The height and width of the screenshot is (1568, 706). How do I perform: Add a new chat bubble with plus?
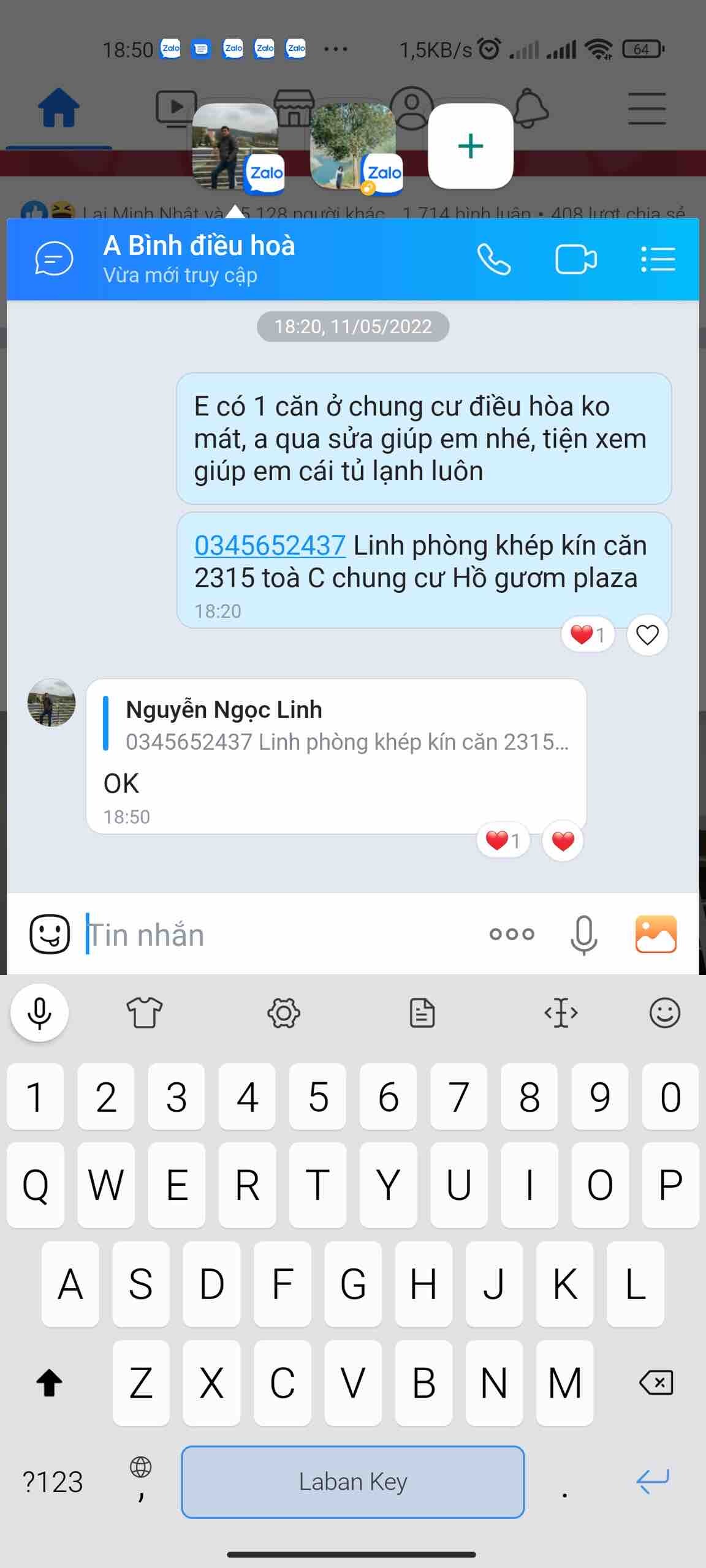click(x=470, y=146)
